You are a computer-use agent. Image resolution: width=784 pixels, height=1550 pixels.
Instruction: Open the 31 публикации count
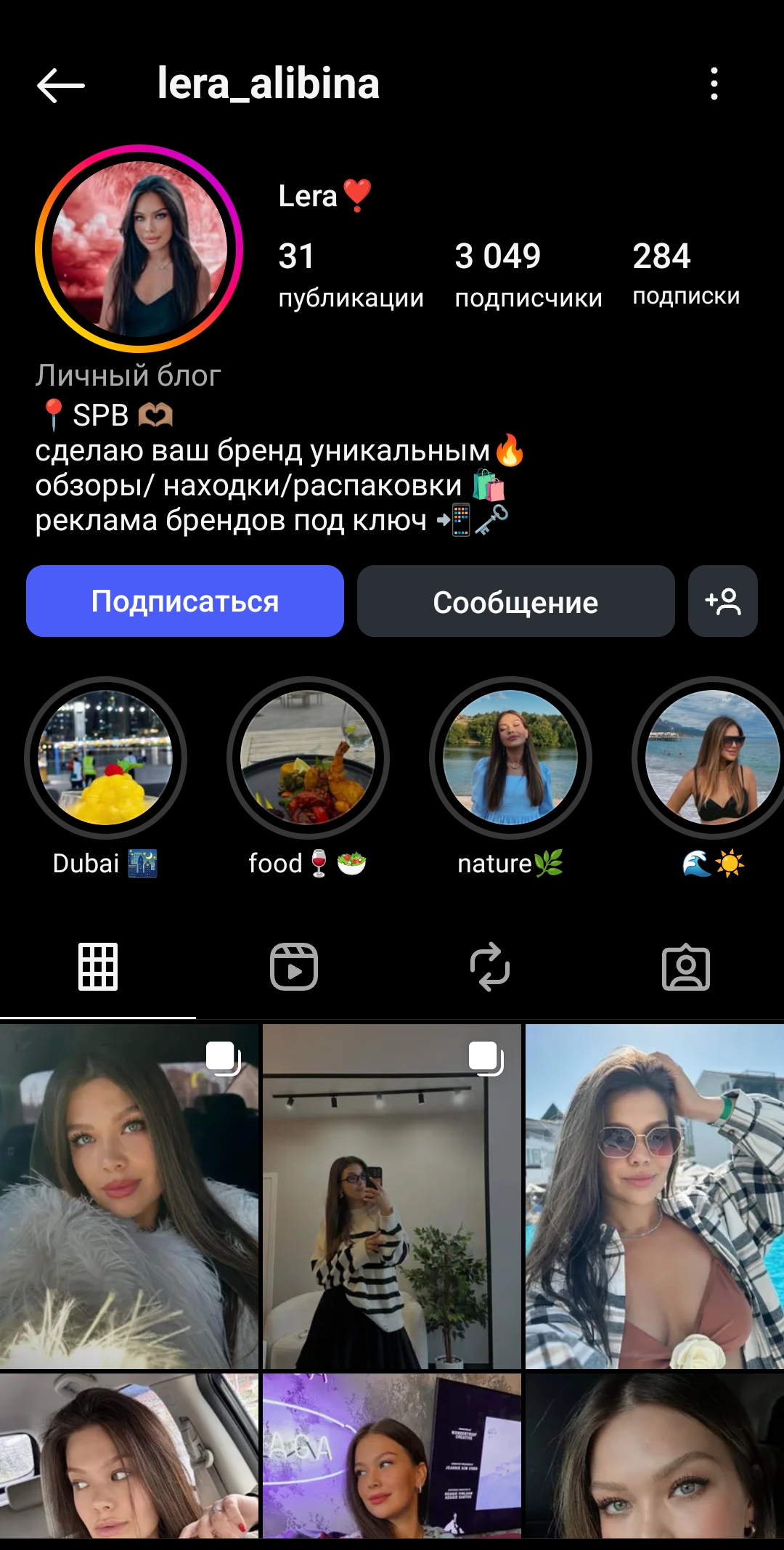click(x=352, y=275)
